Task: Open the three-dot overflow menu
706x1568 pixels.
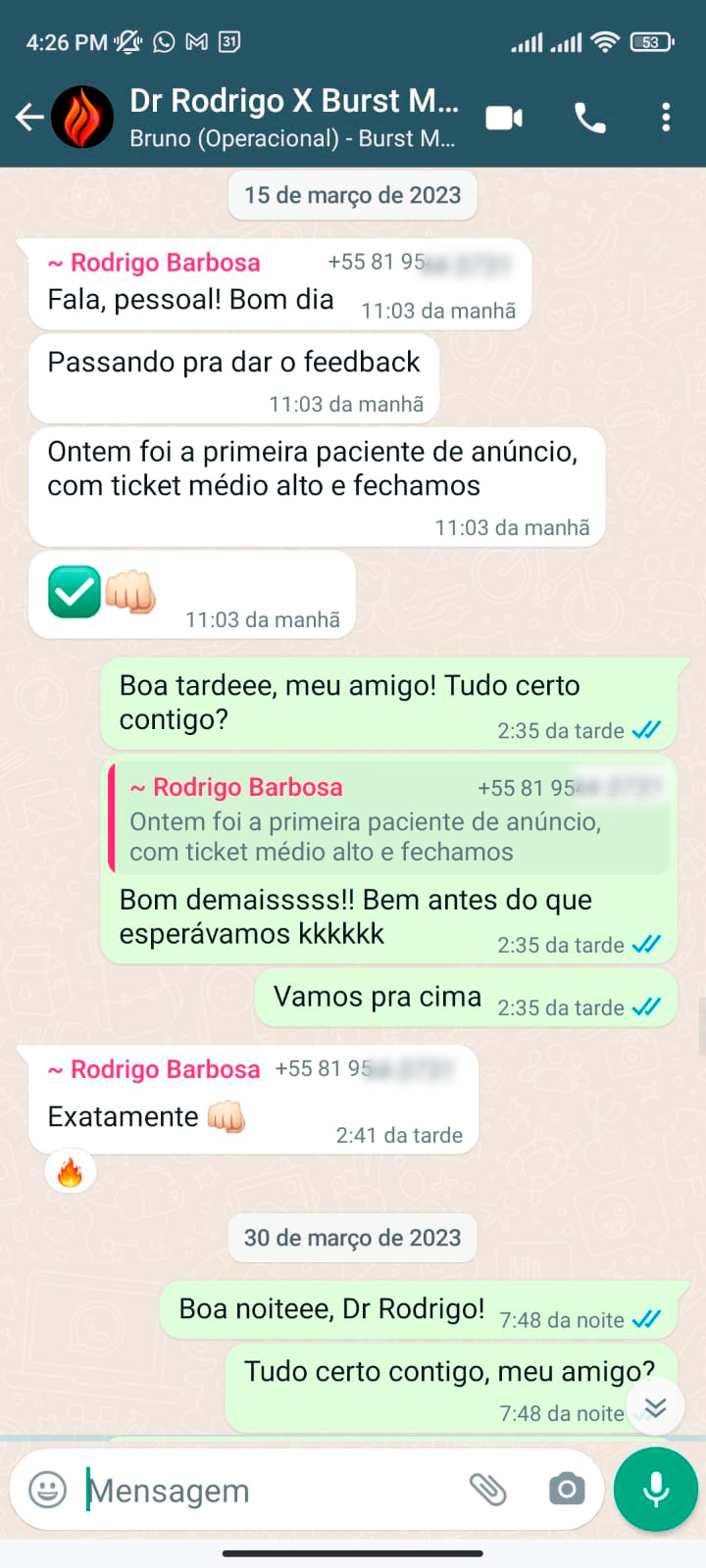Action: click(x=666, y=118)
